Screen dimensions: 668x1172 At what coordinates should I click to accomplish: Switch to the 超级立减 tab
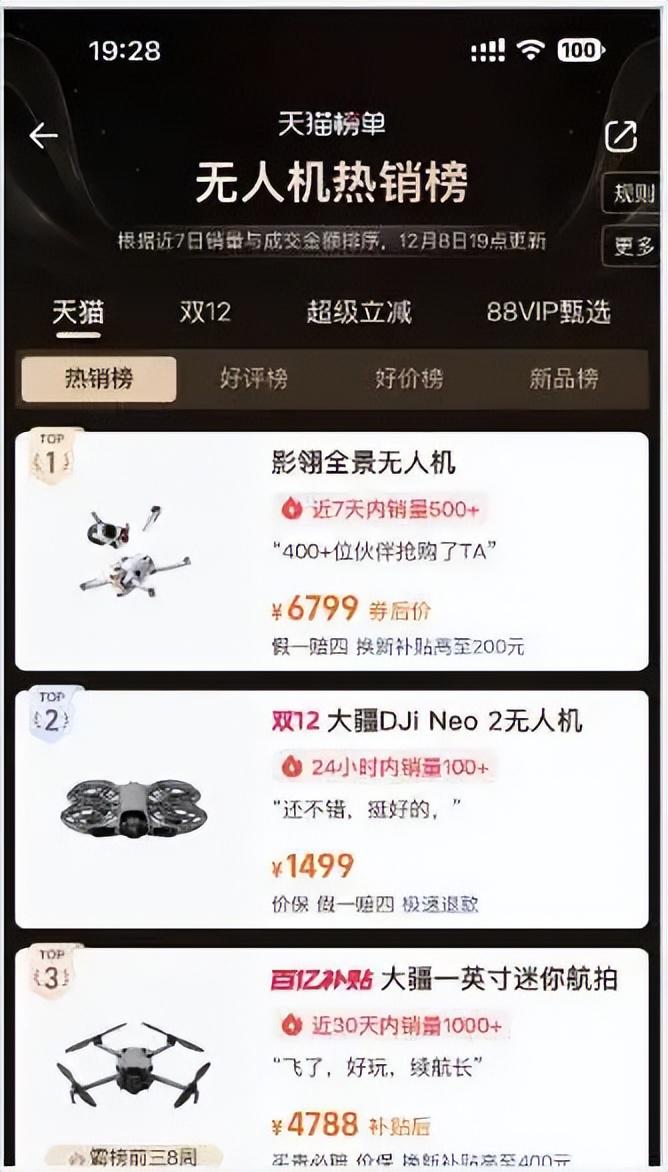click(x=359, y=312)
